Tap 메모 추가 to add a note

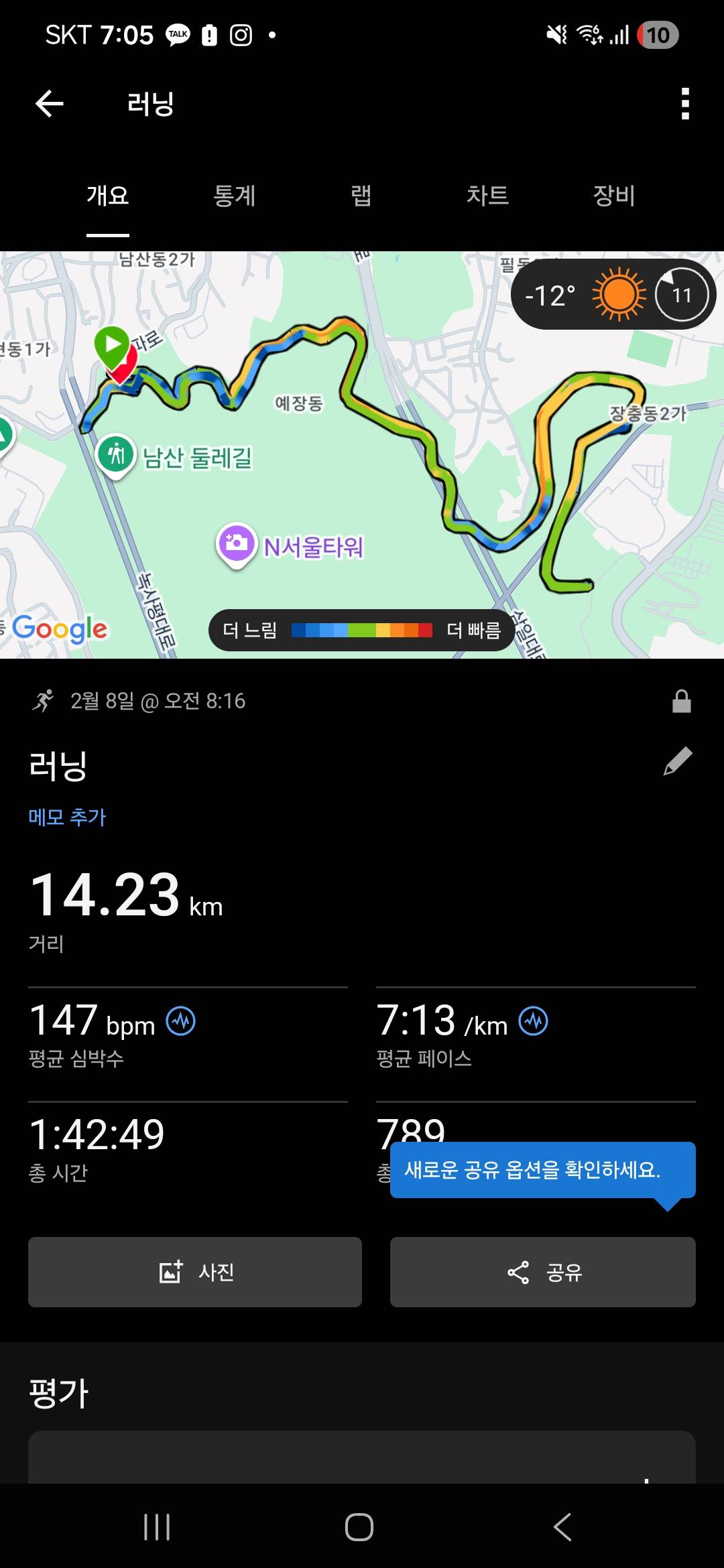68,817
